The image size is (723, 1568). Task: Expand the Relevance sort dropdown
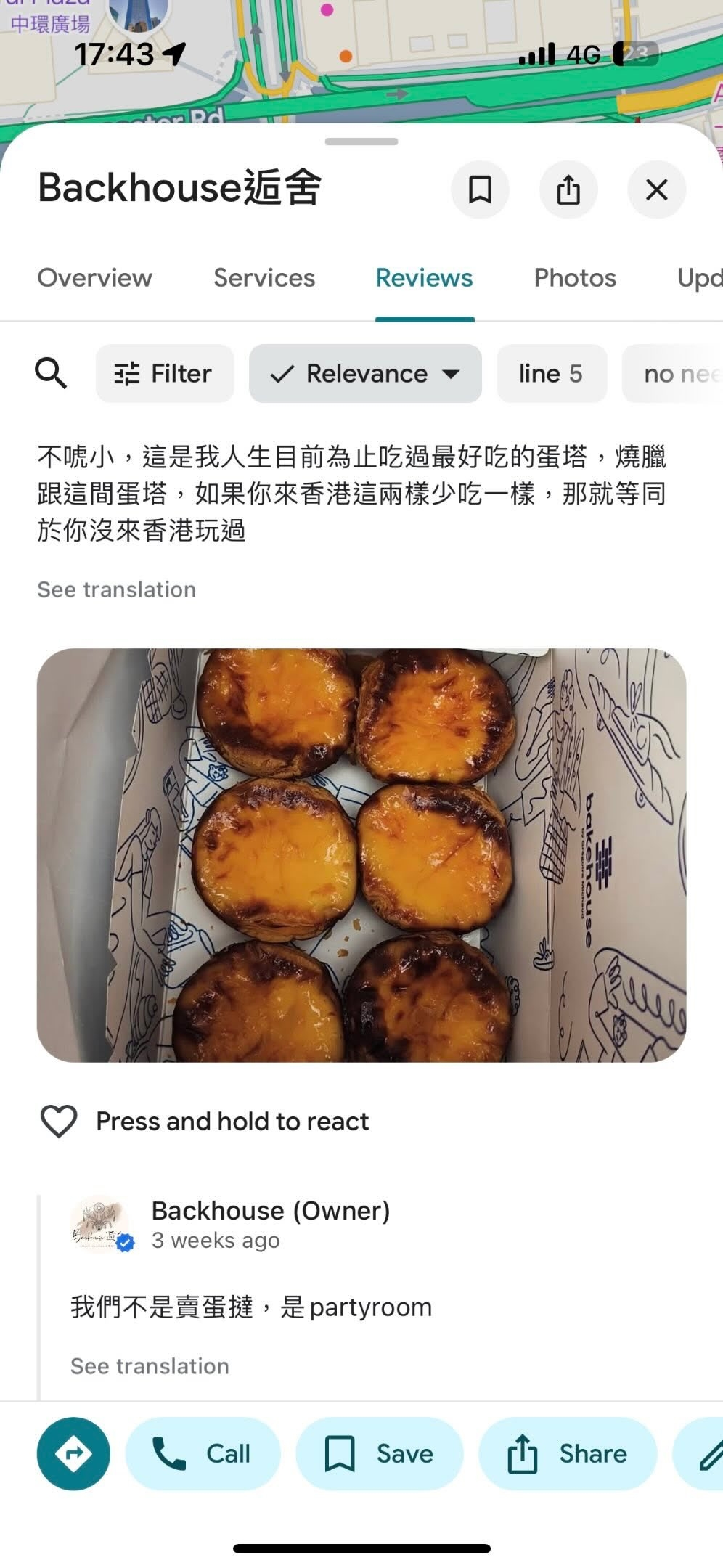coord(365,374)
